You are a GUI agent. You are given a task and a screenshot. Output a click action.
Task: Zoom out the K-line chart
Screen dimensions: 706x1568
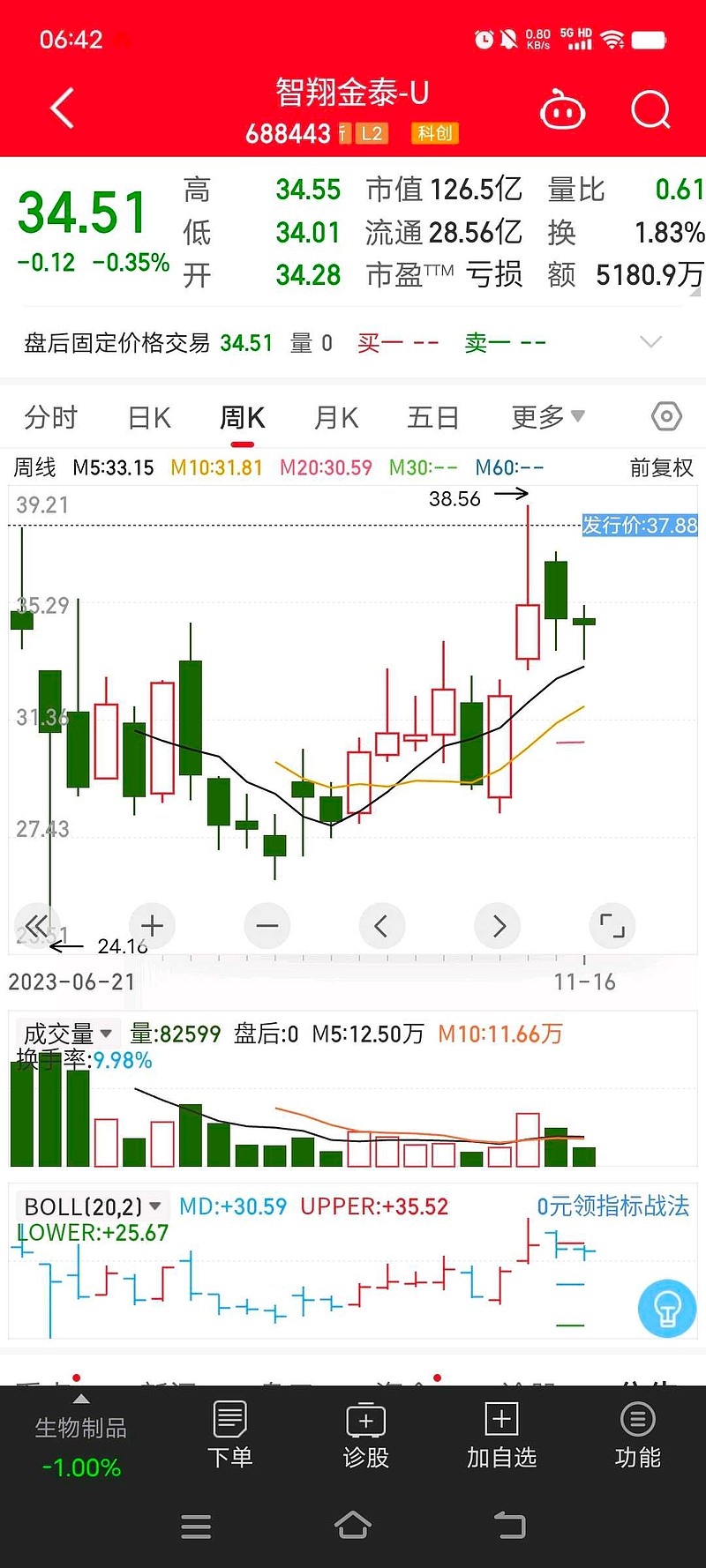click(x=267, y=926)
